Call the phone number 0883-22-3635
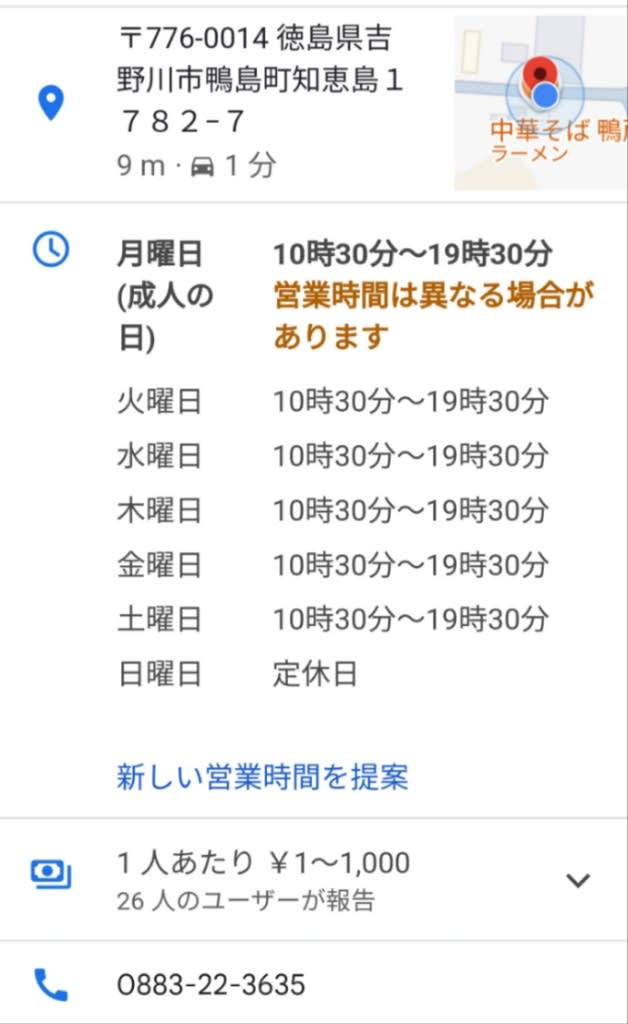Image resolution: width=628 pixels, height=1024 pixels. (x=313, y=983)
